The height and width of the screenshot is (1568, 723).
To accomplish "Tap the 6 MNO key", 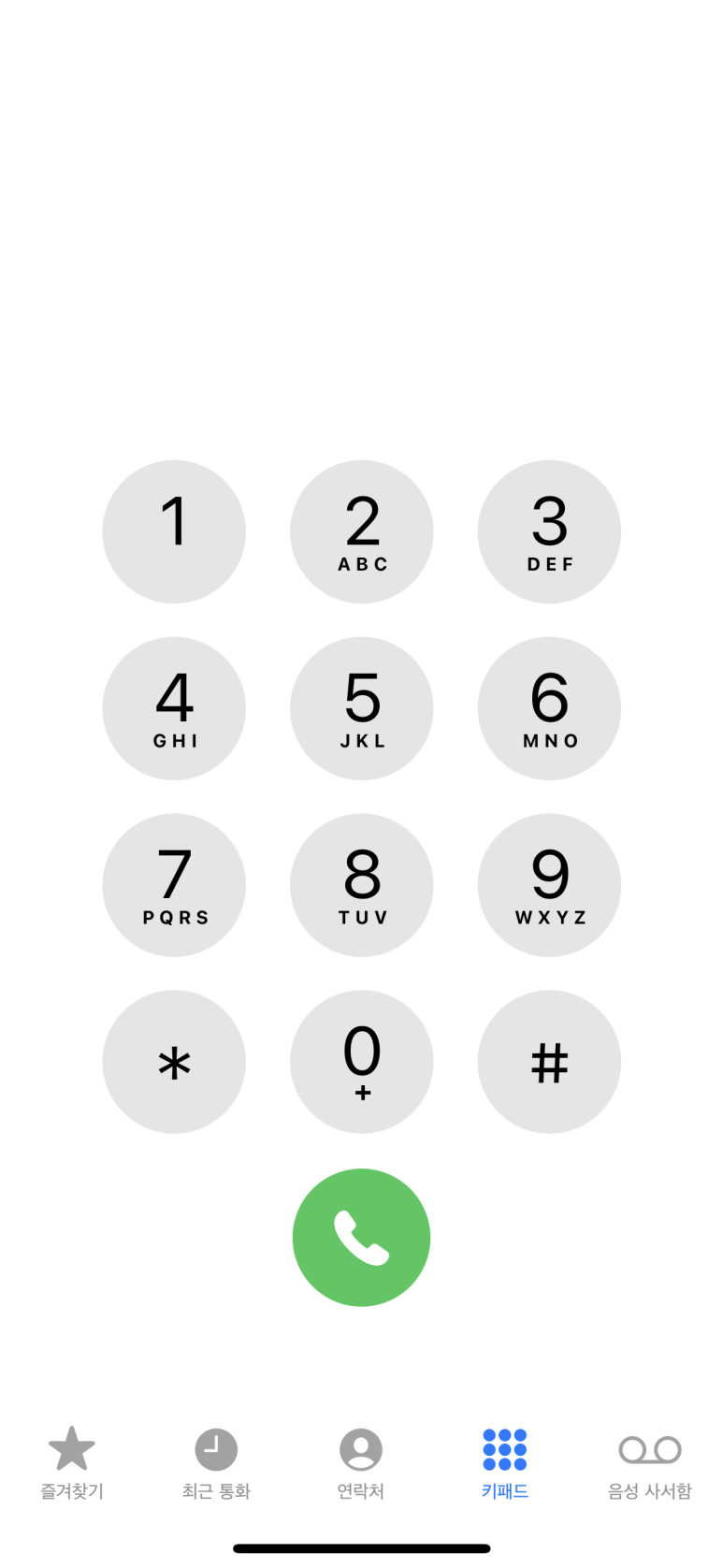I will tap(549, 708).
